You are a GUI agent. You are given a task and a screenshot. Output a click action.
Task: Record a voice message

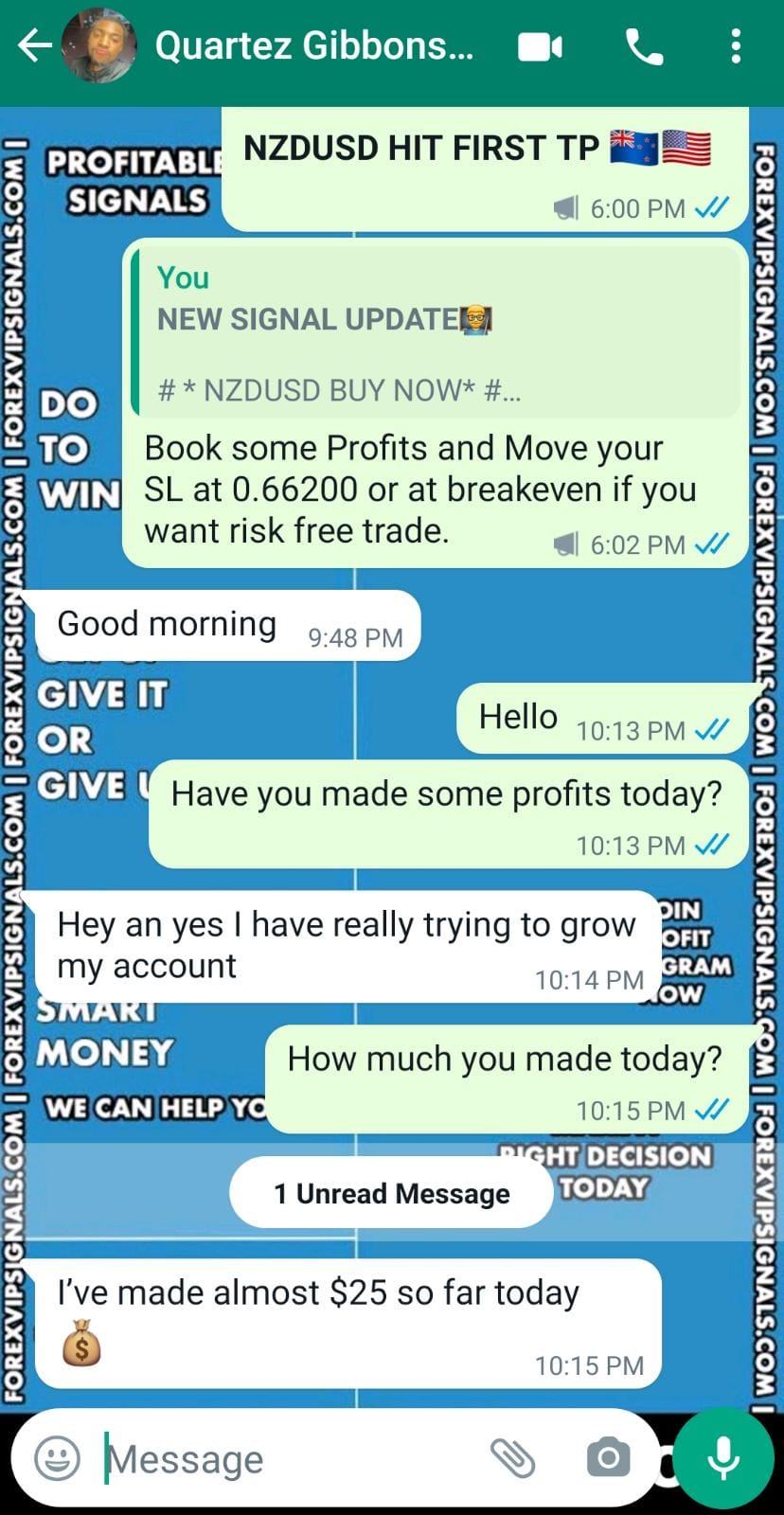tap(723, 1457)
